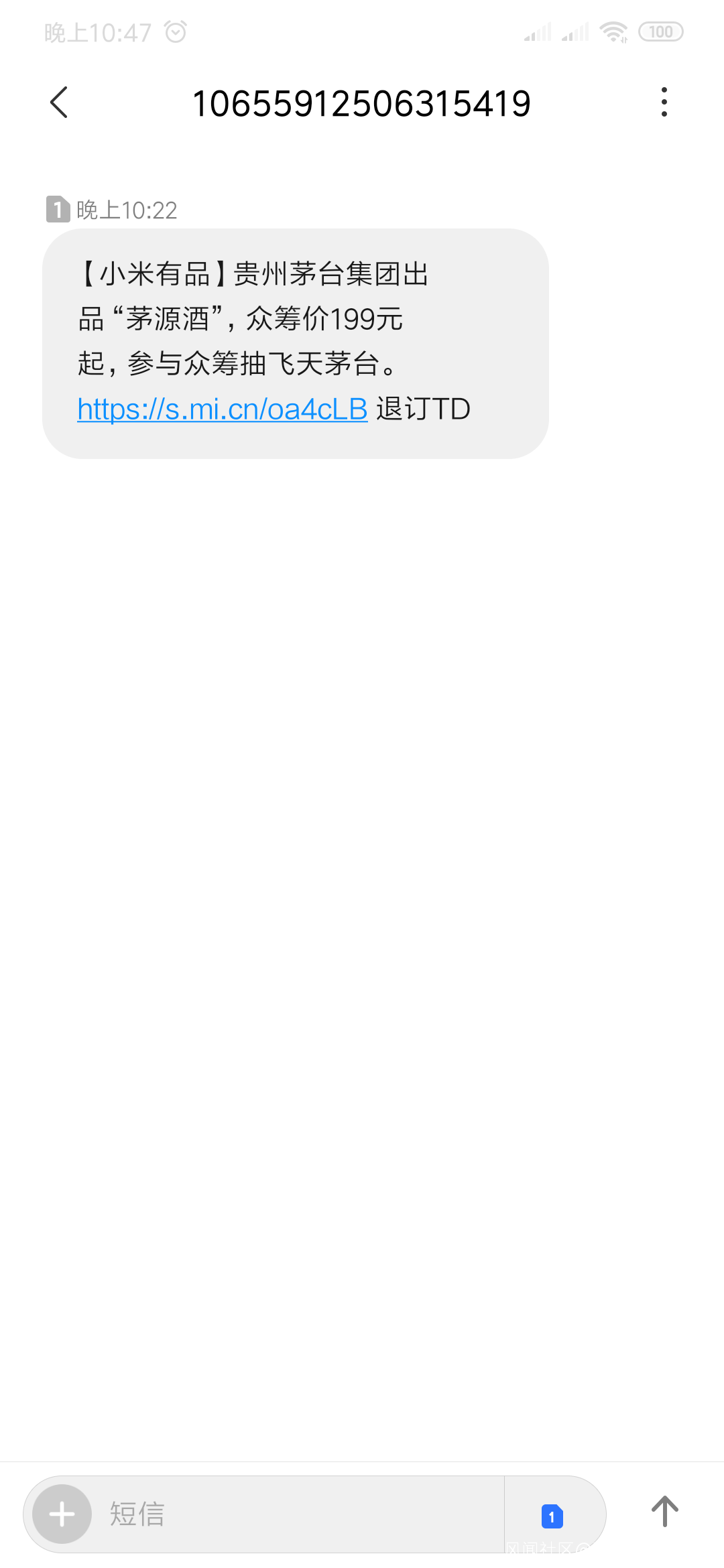The width and height of the screenshot is (724, 1568).
Task: Focus the 短信 message input field
Action: pos(298,1514)
